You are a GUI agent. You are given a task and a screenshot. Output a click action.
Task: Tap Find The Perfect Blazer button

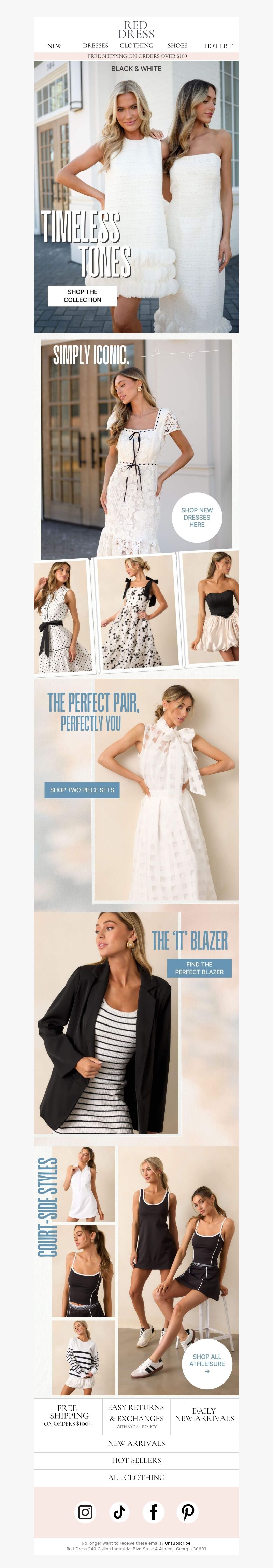(x=199, y=968)
